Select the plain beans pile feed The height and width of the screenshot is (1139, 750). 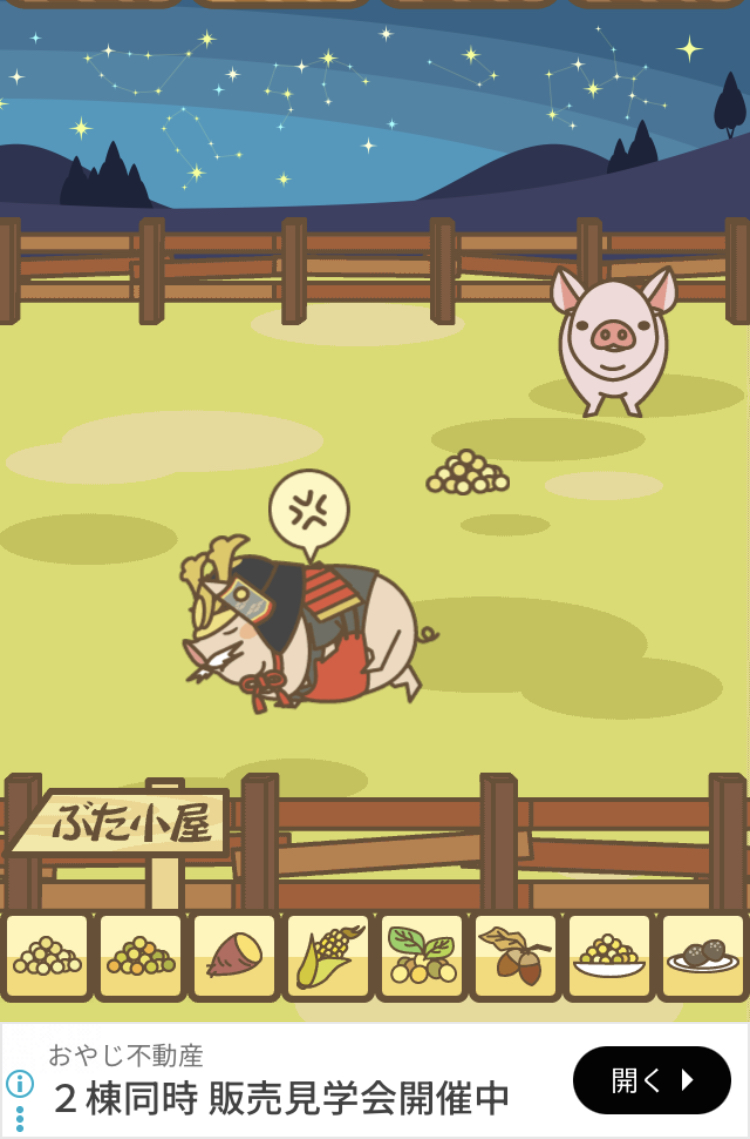click(47, 956)
